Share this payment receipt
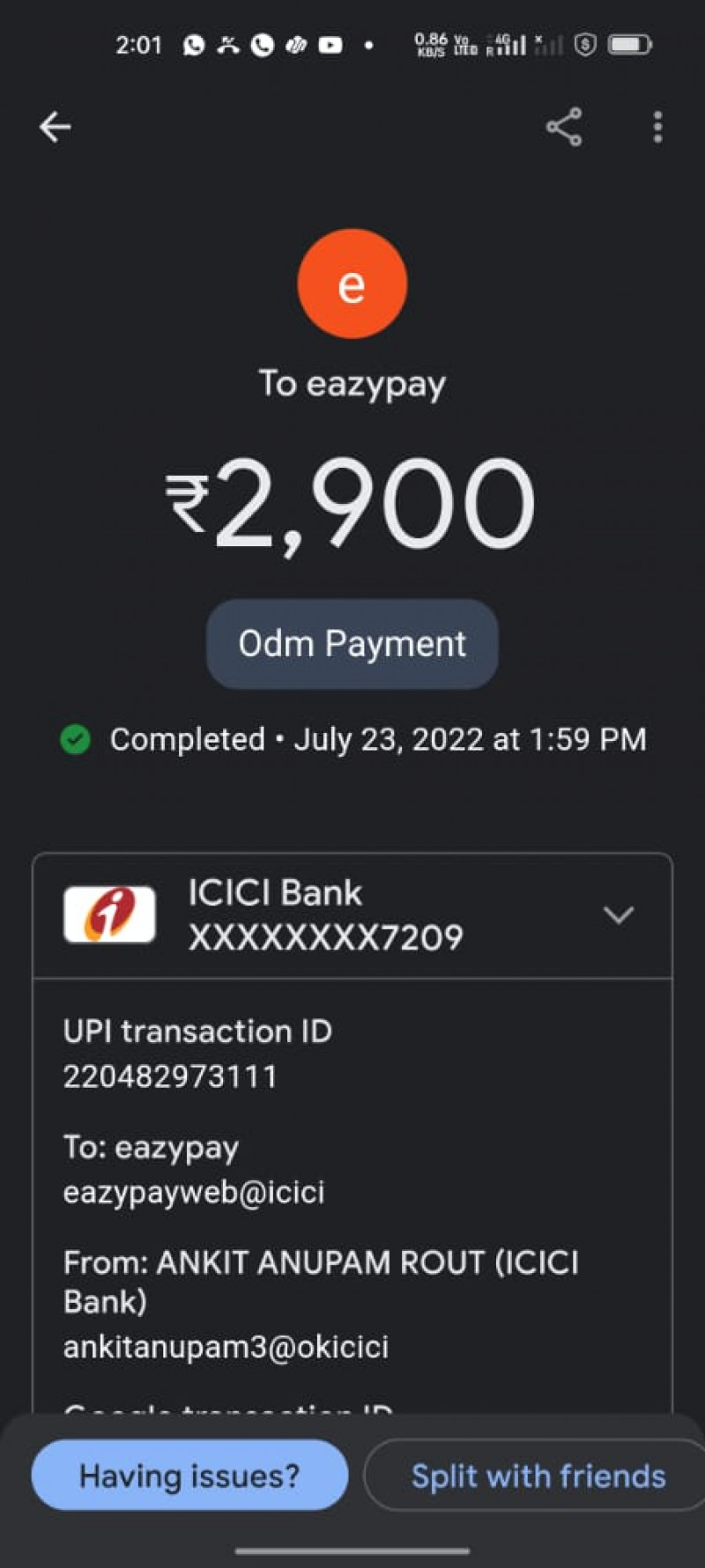The height and width of the screenshot is (1568, 705). click(x=564, y=127)
